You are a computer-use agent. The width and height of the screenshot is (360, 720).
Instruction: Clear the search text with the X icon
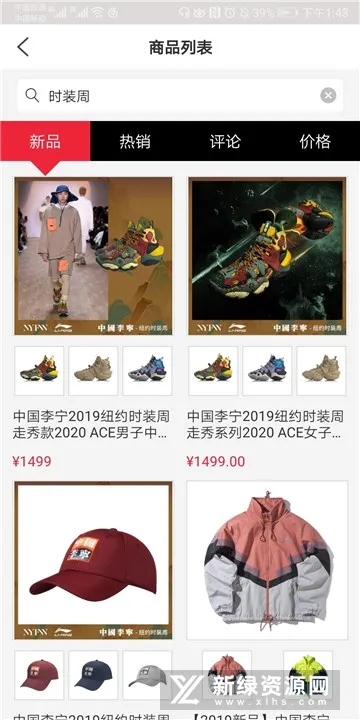pos(328,96)
